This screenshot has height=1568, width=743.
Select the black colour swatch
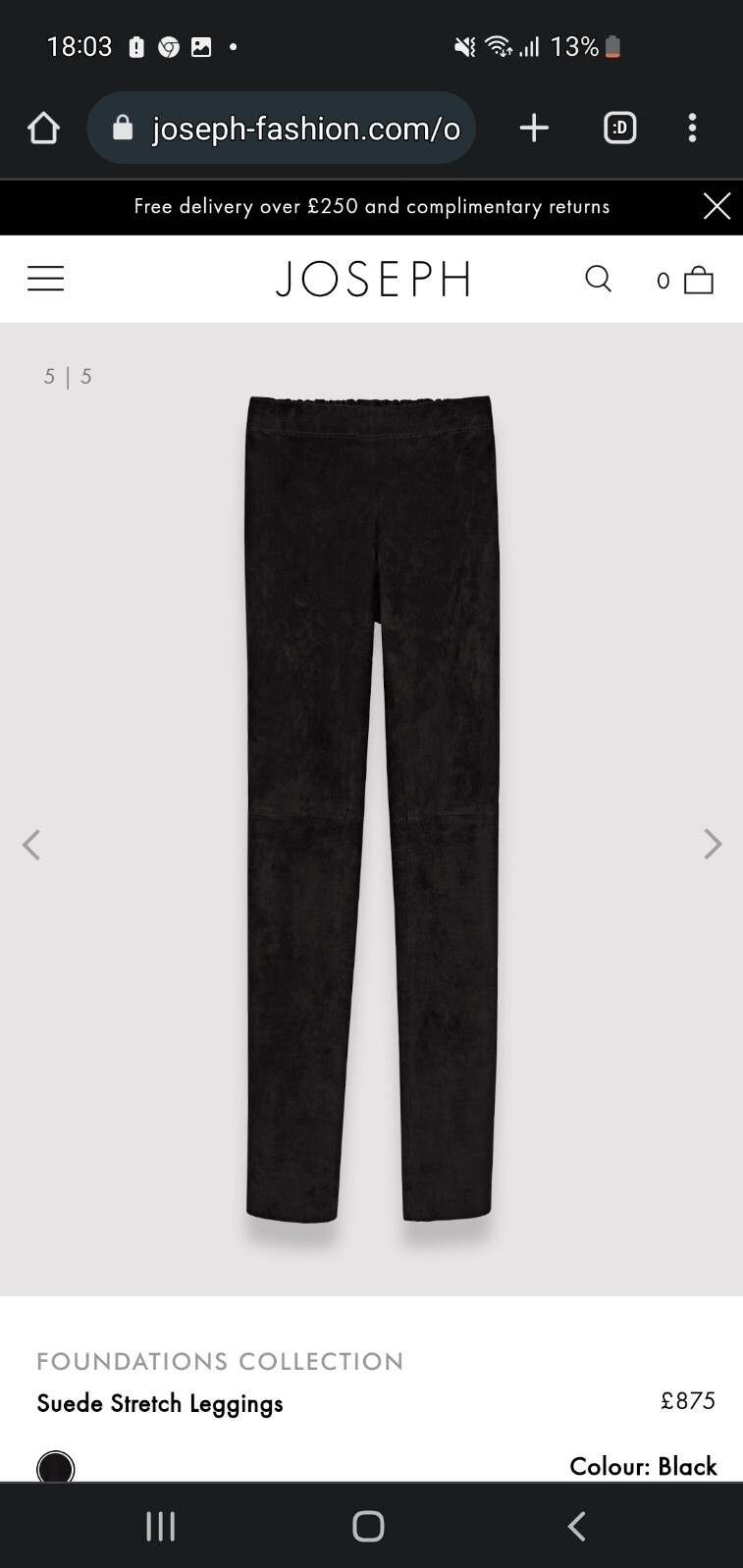[x=55, y=1467]
